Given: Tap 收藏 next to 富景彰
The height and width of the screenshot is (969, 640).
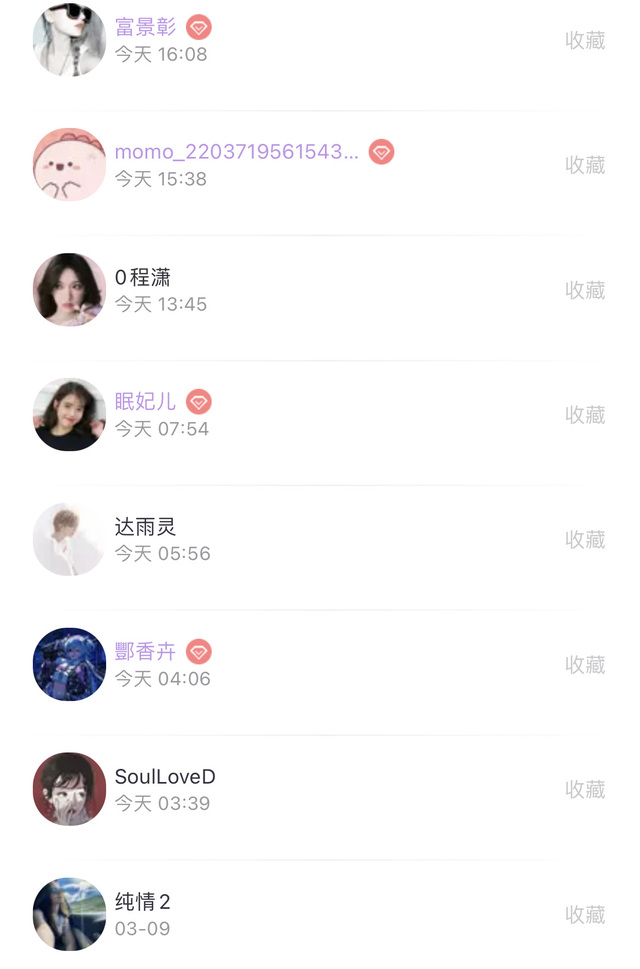Looking at the screenshot, I should pyautogui.click(x=585, y=40).
